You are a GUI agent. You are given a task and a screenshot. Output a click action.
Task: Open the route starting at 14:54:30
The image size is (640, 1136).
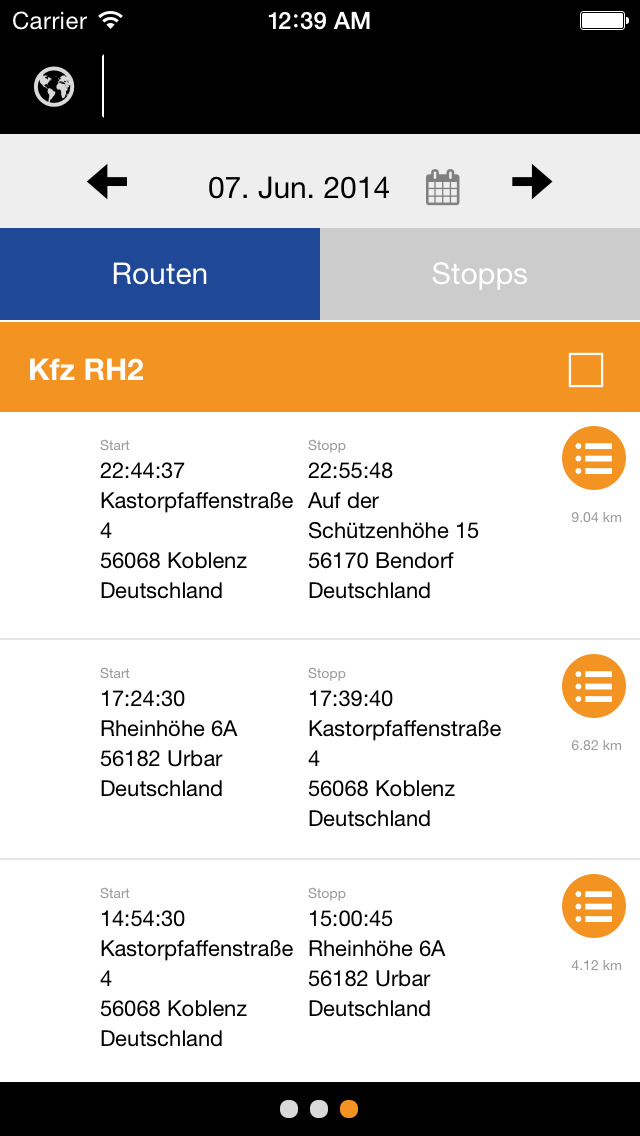pyautogui.click(x=320, y=971)
